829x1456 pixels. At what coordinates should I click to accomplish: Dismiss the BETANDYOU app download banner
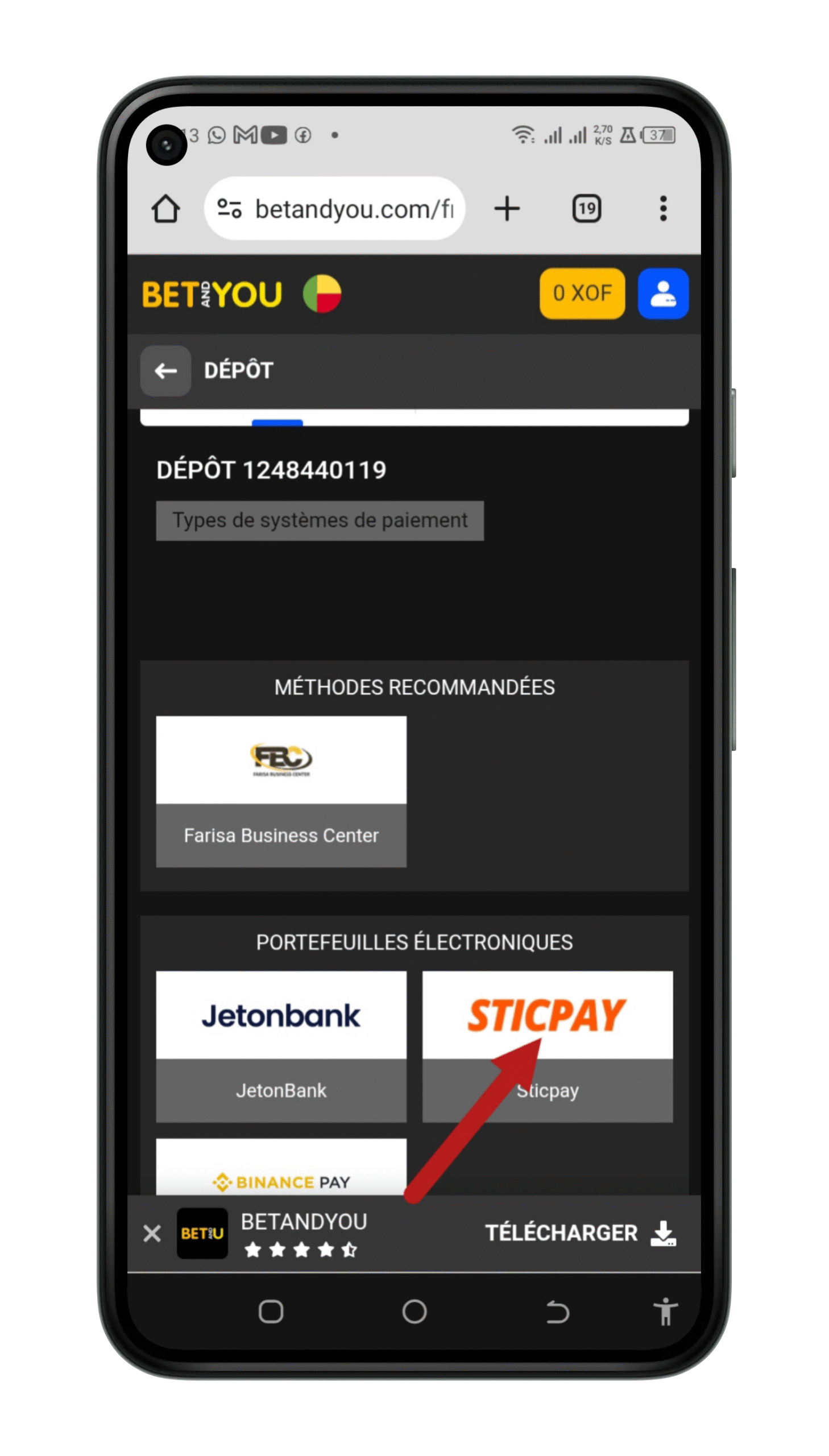tap(152, 1233)
